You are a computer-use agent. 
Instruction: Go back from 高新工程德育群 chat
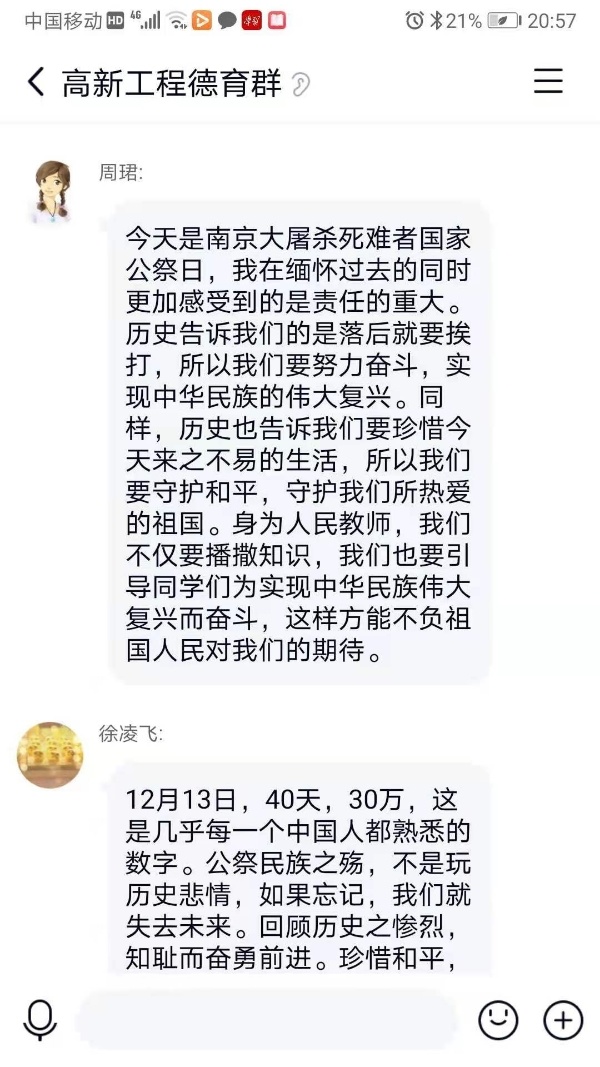pyautogui.click(x=35, y=82)
